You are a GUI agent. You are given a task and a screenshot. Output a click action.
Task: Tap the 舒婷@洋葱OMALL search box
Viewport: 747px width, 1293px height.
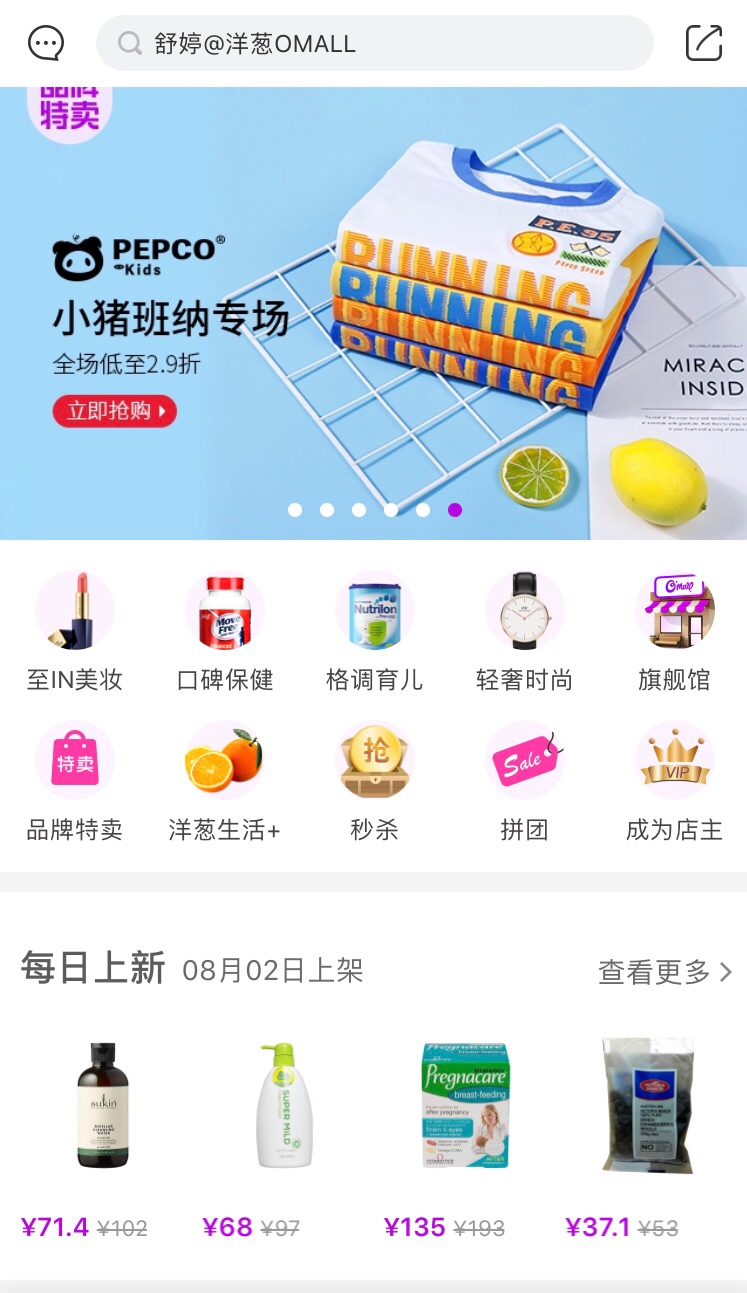point(375,43)
